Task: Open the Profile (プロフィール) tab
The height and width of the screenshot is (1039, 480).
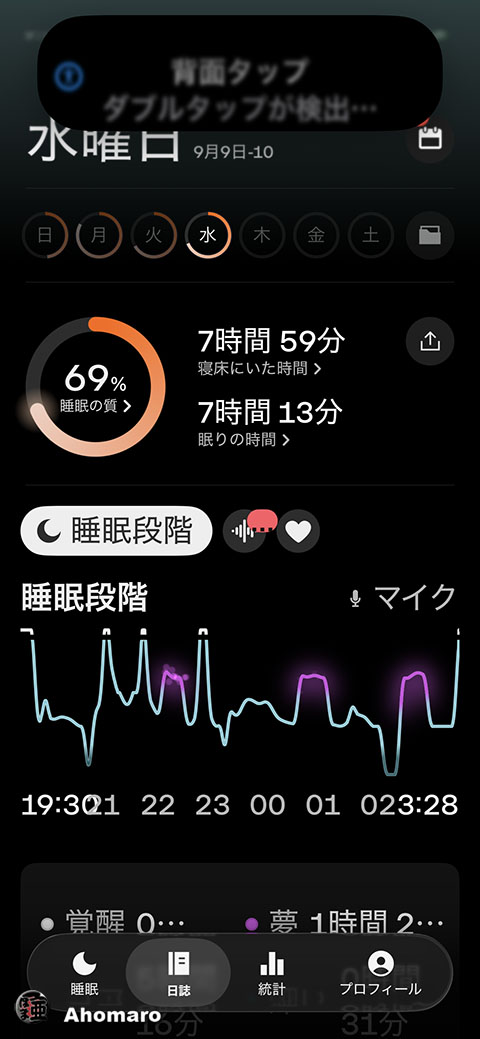Action: (381, 973)
